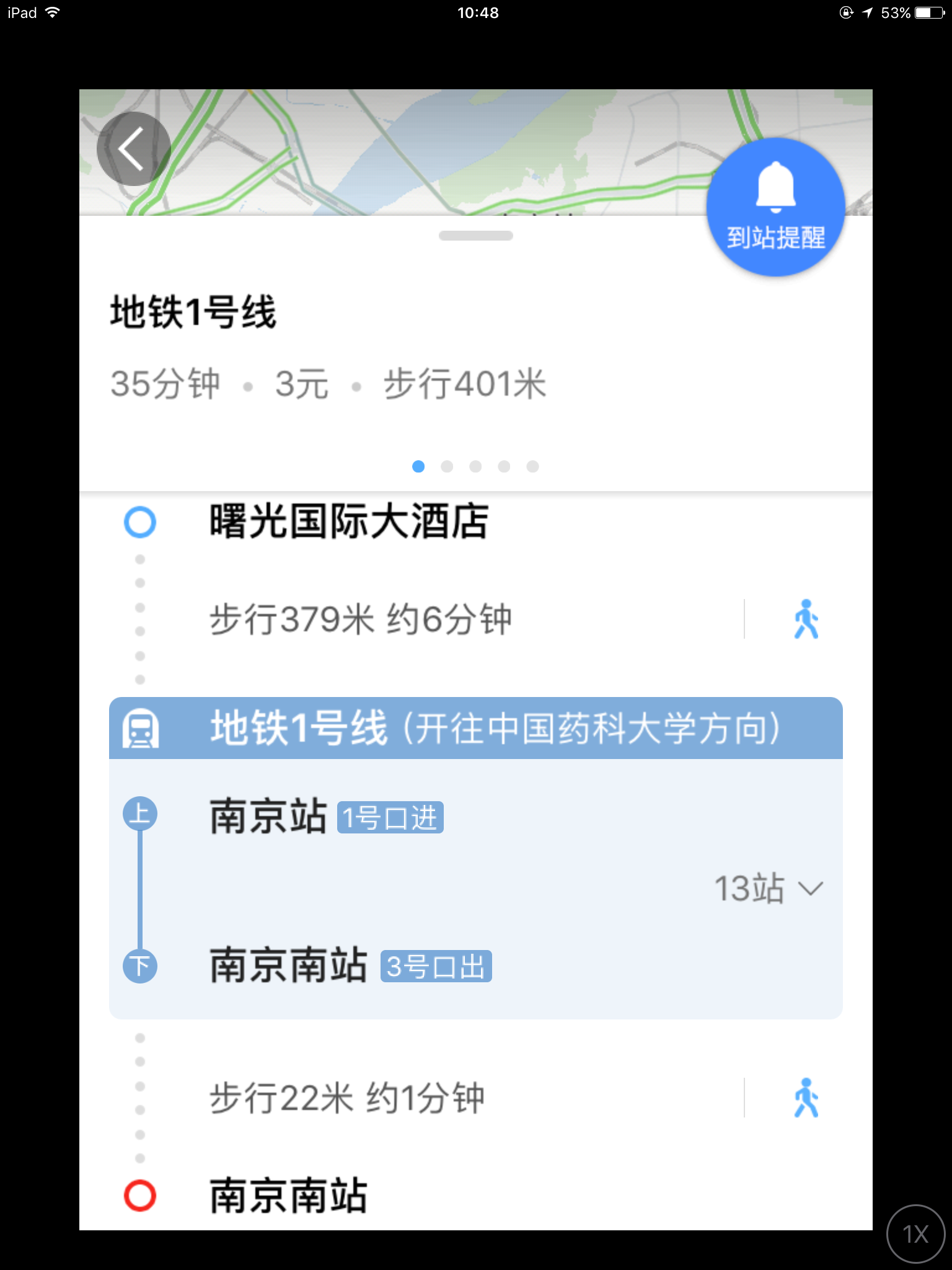
Task: Select the route page indicator dots
Action: click(x=475, y=466)
